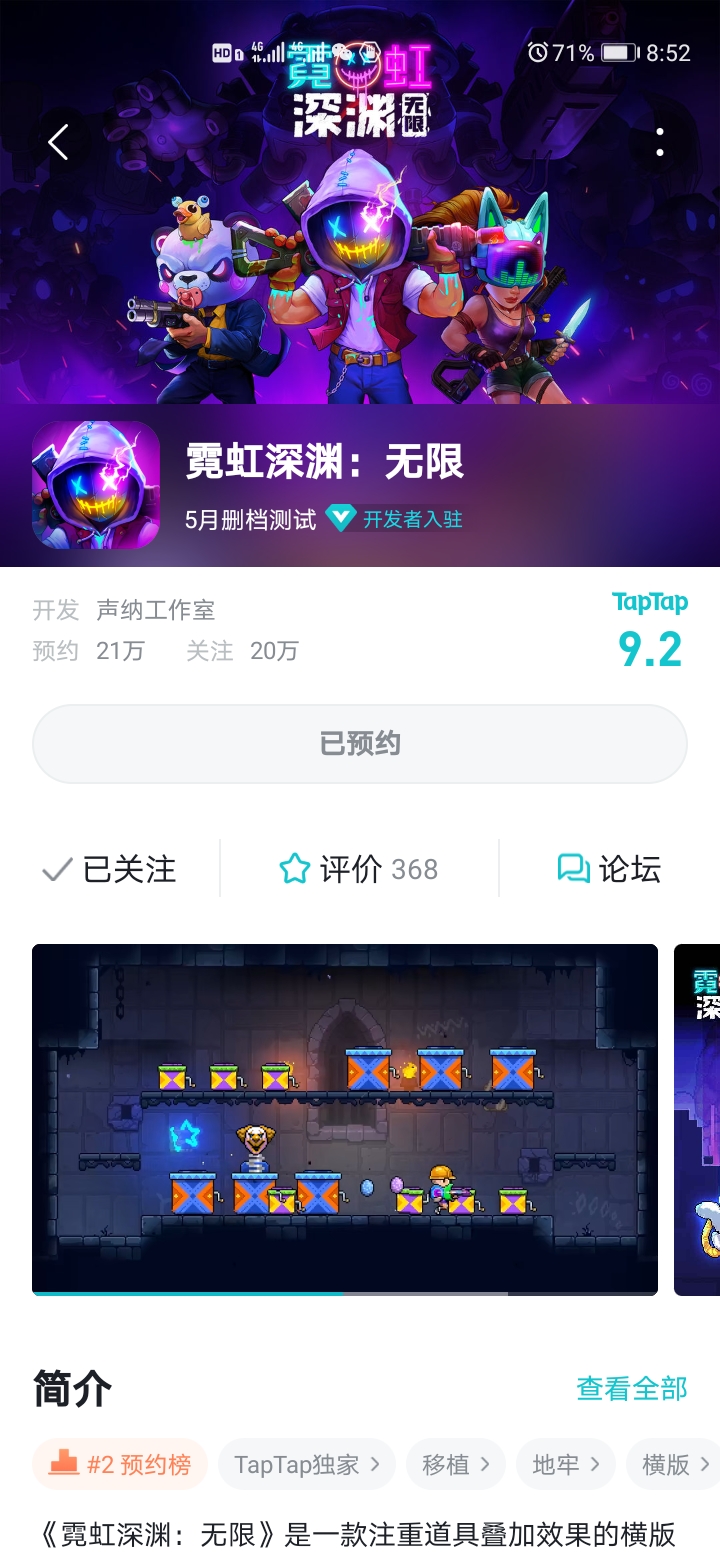Open the three-dot overflow menu
This screenshot has width=720, height=1560.
pos(660,141)
